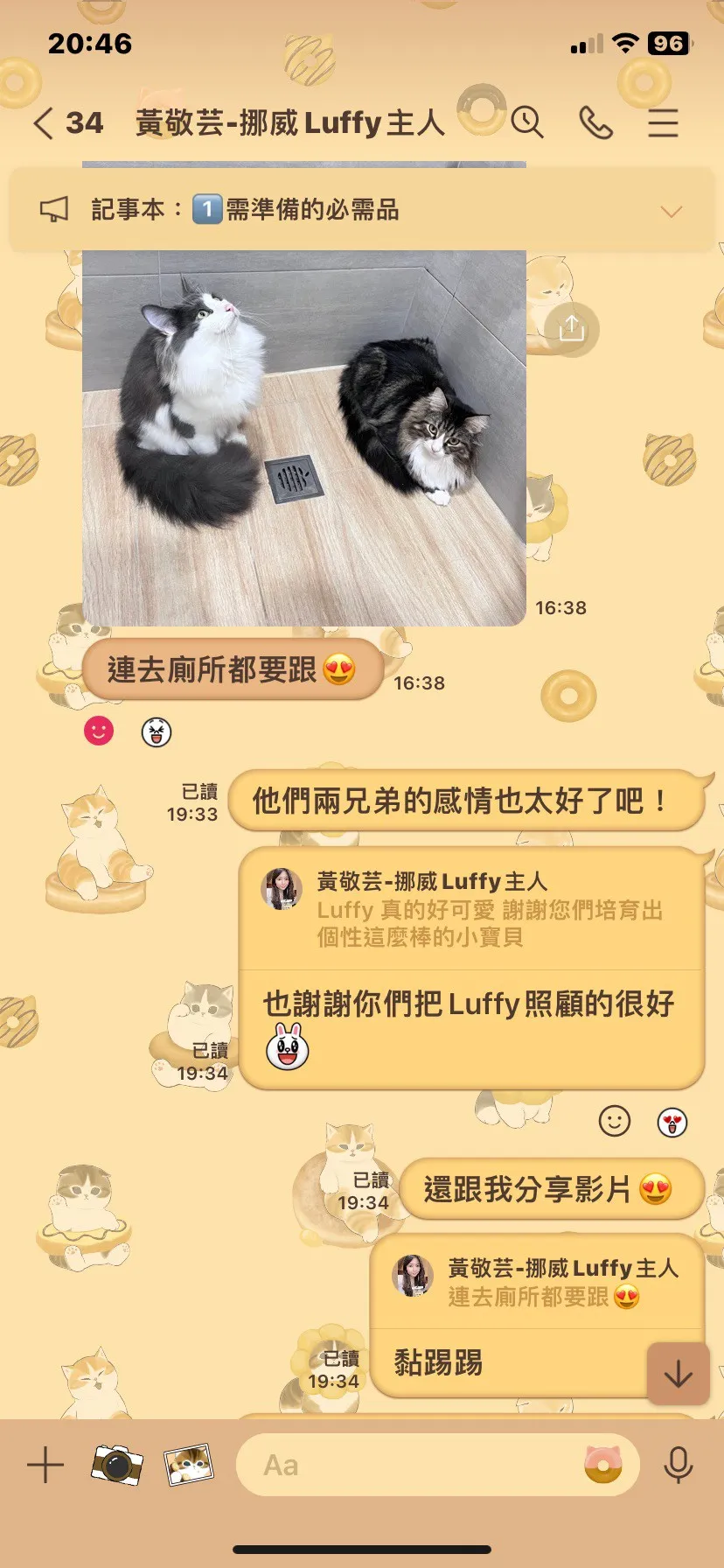The height and width of the screenshot is (1568, 724).
Task: Jump to the latest message
Action: pos(678,1375)
